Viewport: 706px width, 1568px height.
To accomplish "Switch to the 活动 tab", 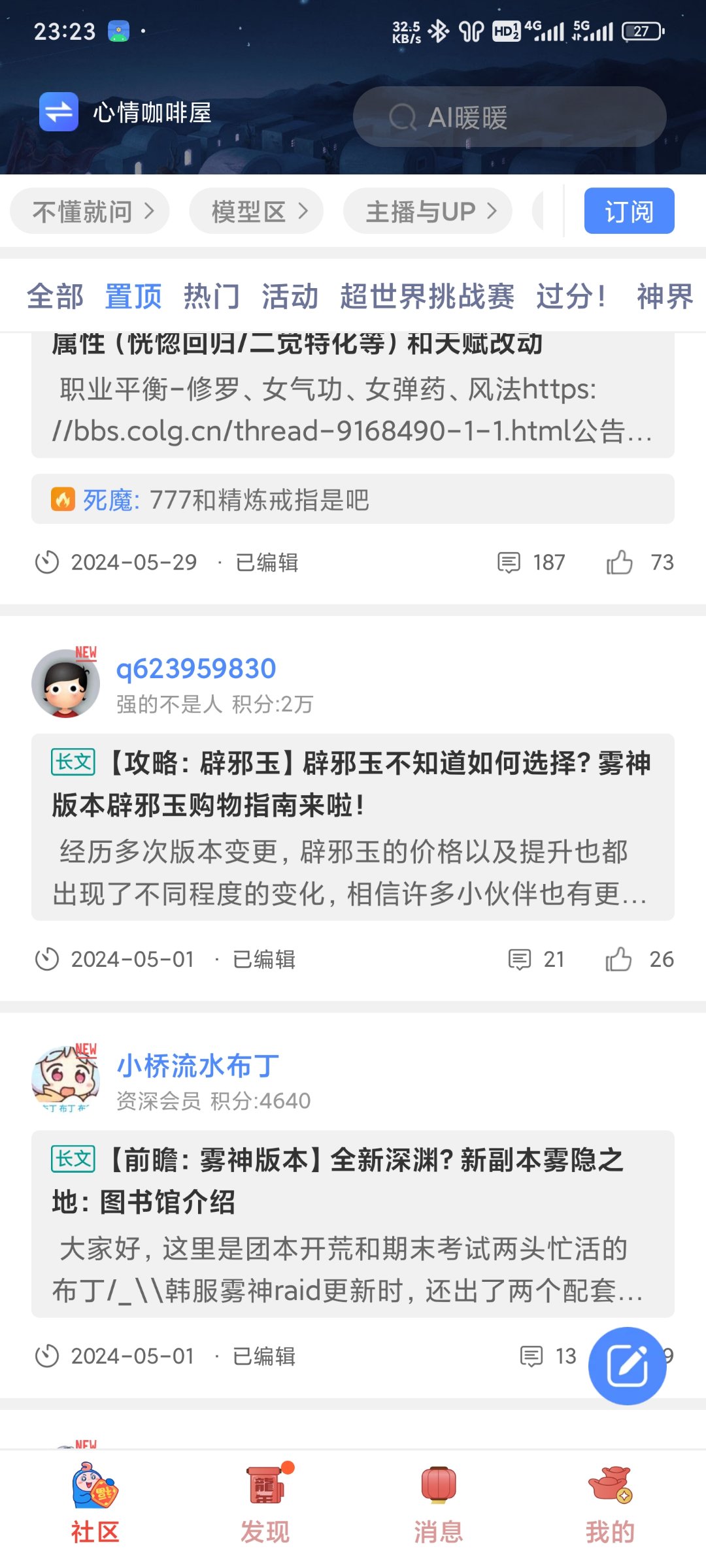I will [x=290, y=296].
